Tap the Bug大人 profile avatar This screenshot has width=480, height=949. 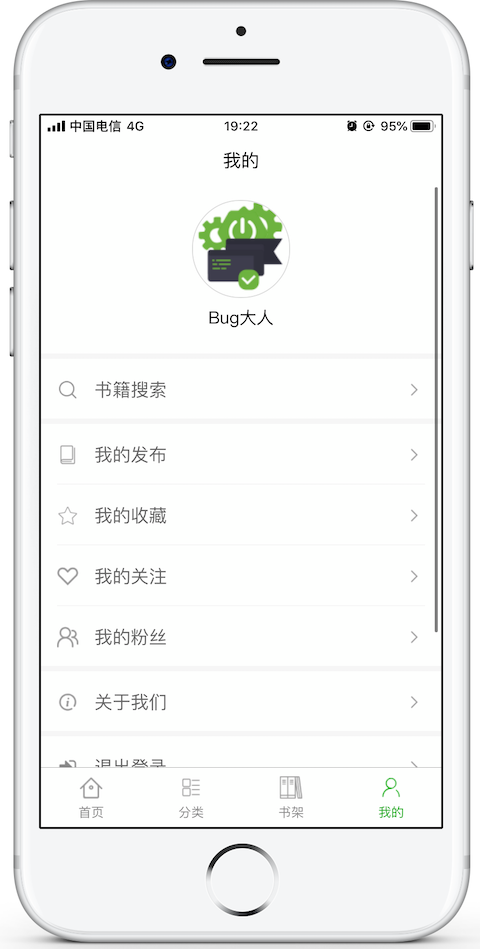click(x=241, y=249)
